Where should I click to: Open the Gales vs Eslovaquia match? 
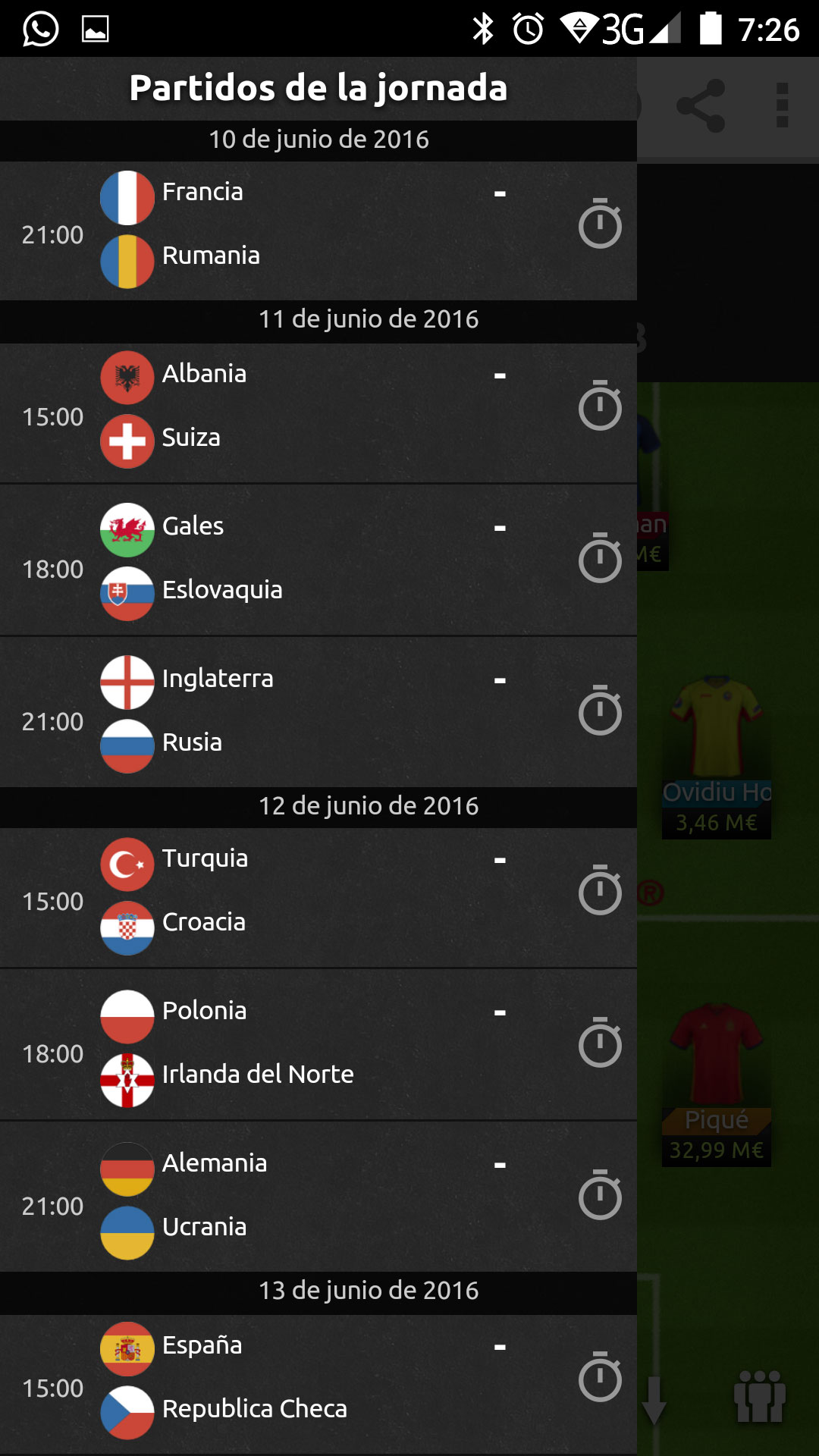[318, 560]
